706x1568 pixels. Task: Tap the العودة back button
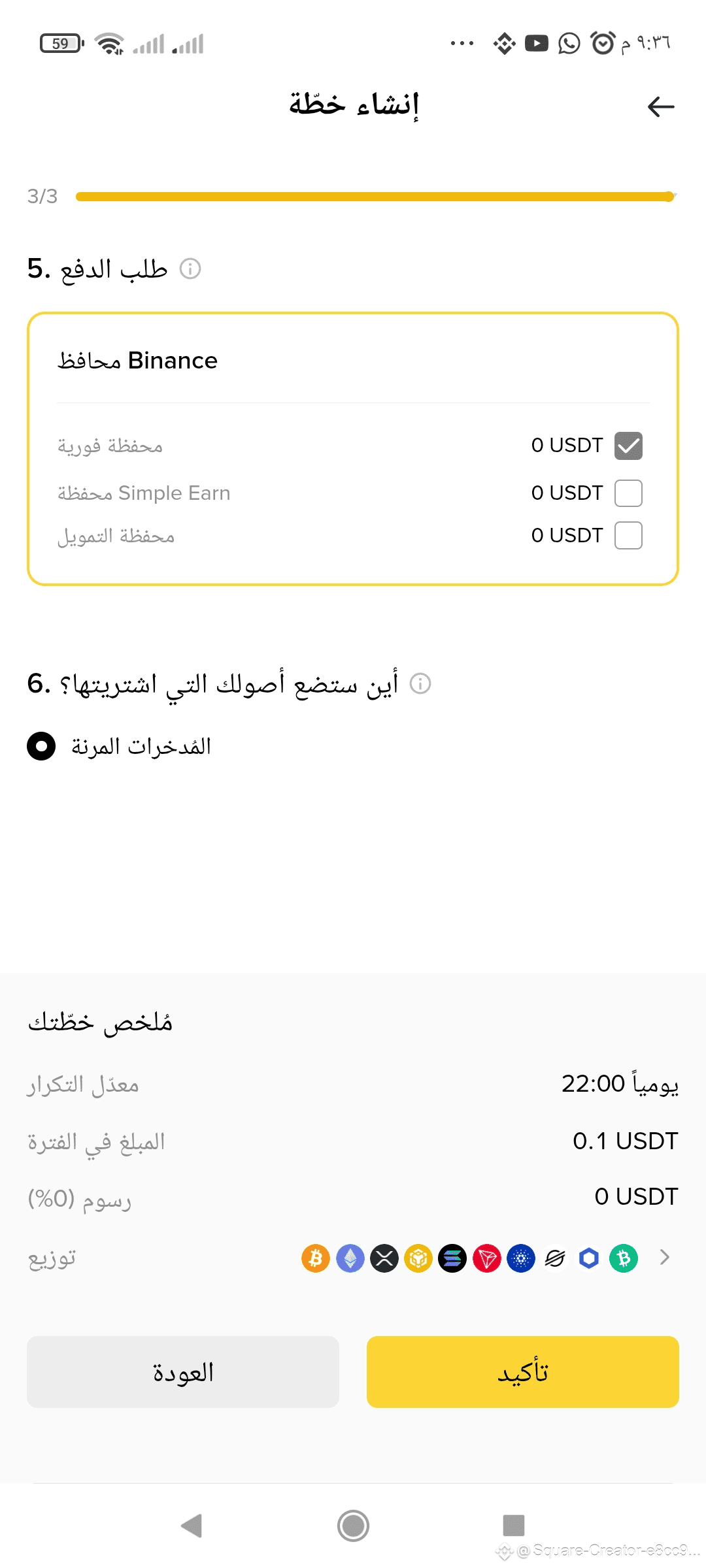coord(183,1371)
